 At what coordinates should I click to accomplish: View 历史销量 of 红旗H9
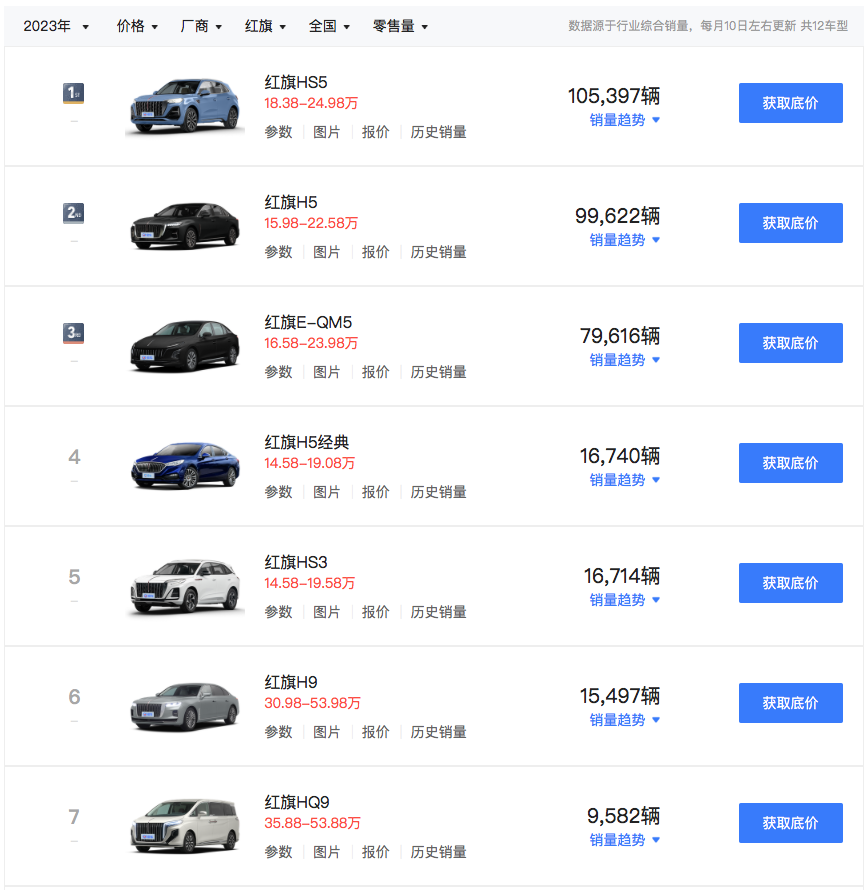(438, 732)
